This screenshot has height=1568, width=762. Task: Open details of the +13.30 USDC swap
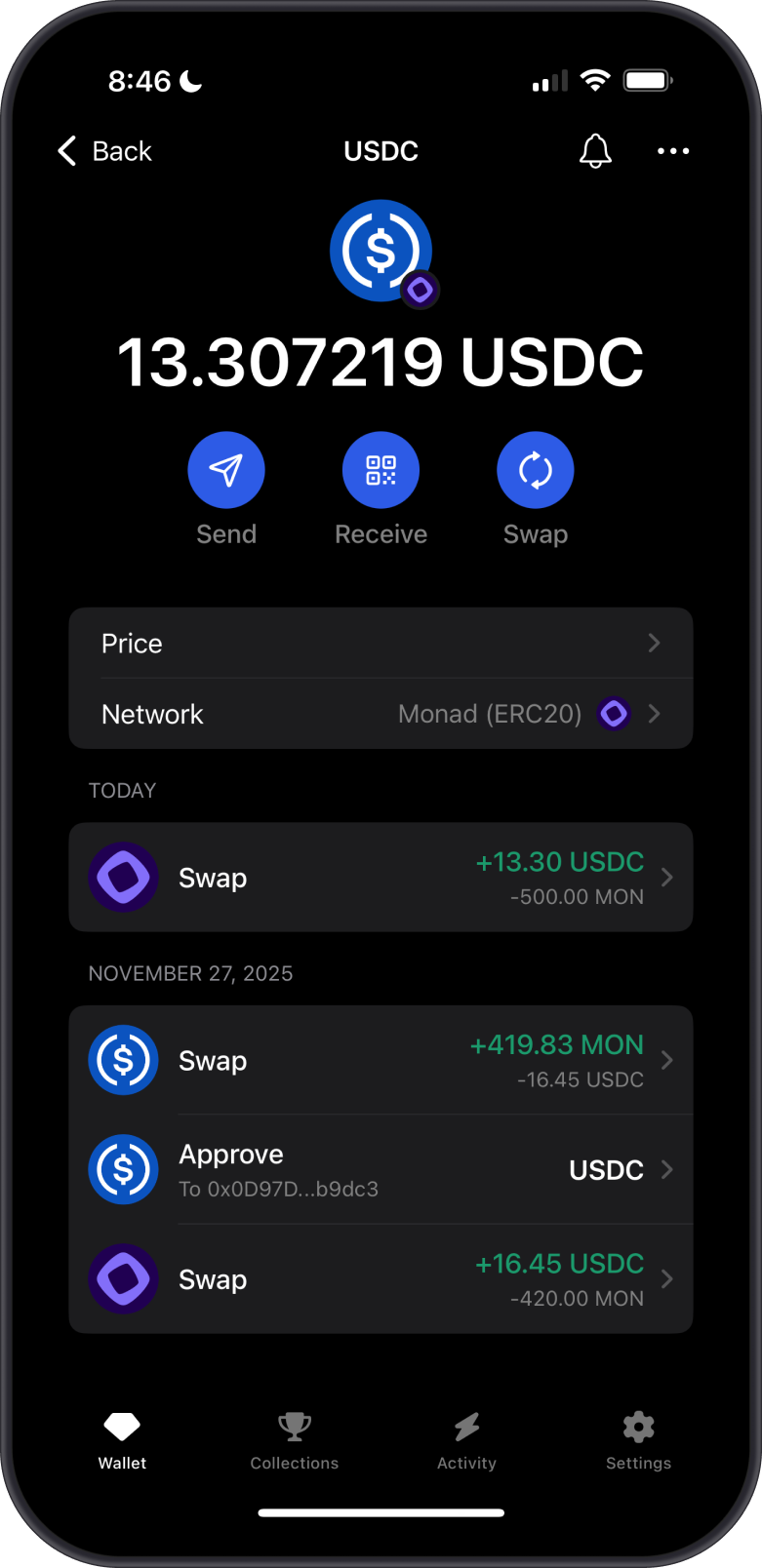point(381,877)
